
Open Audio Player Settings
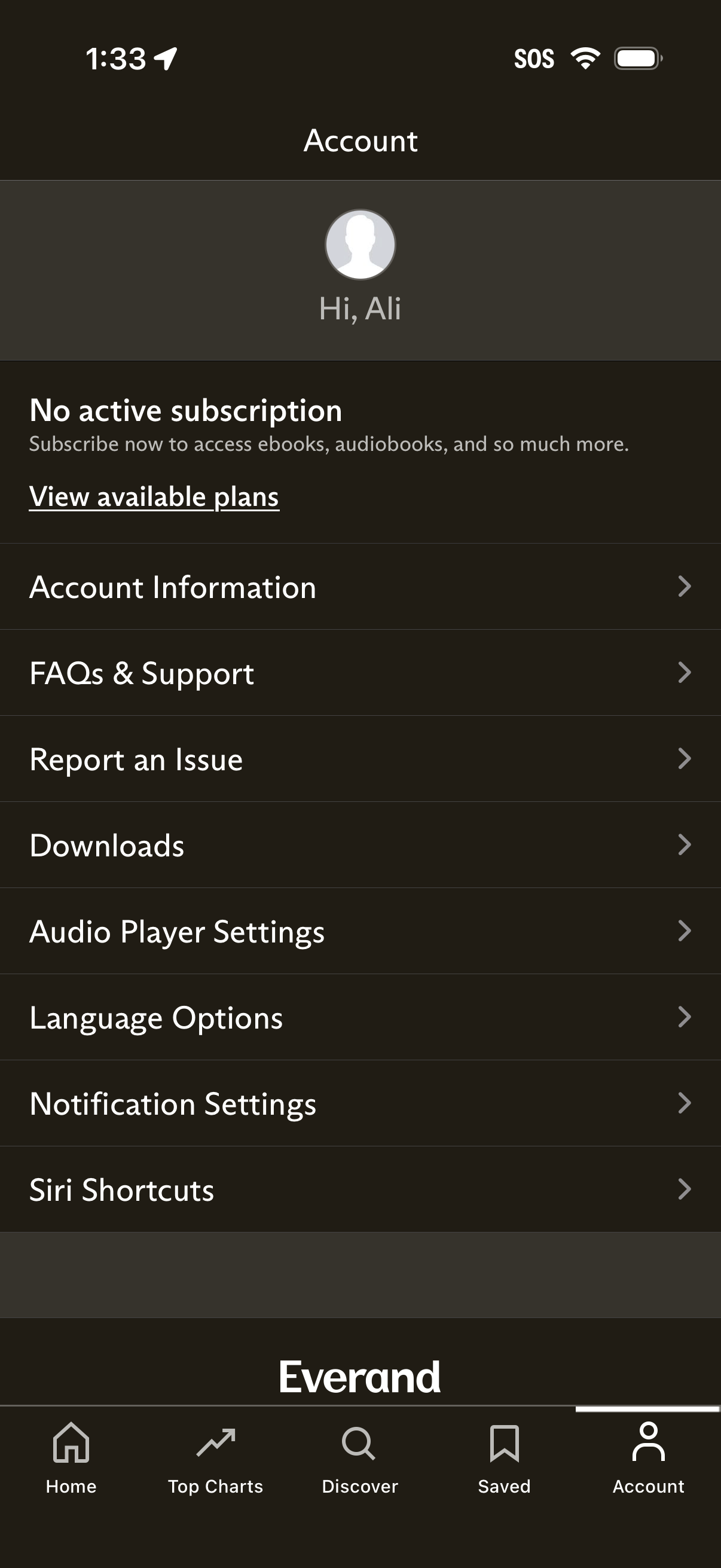pyautogui.click(x=360, y=931)
